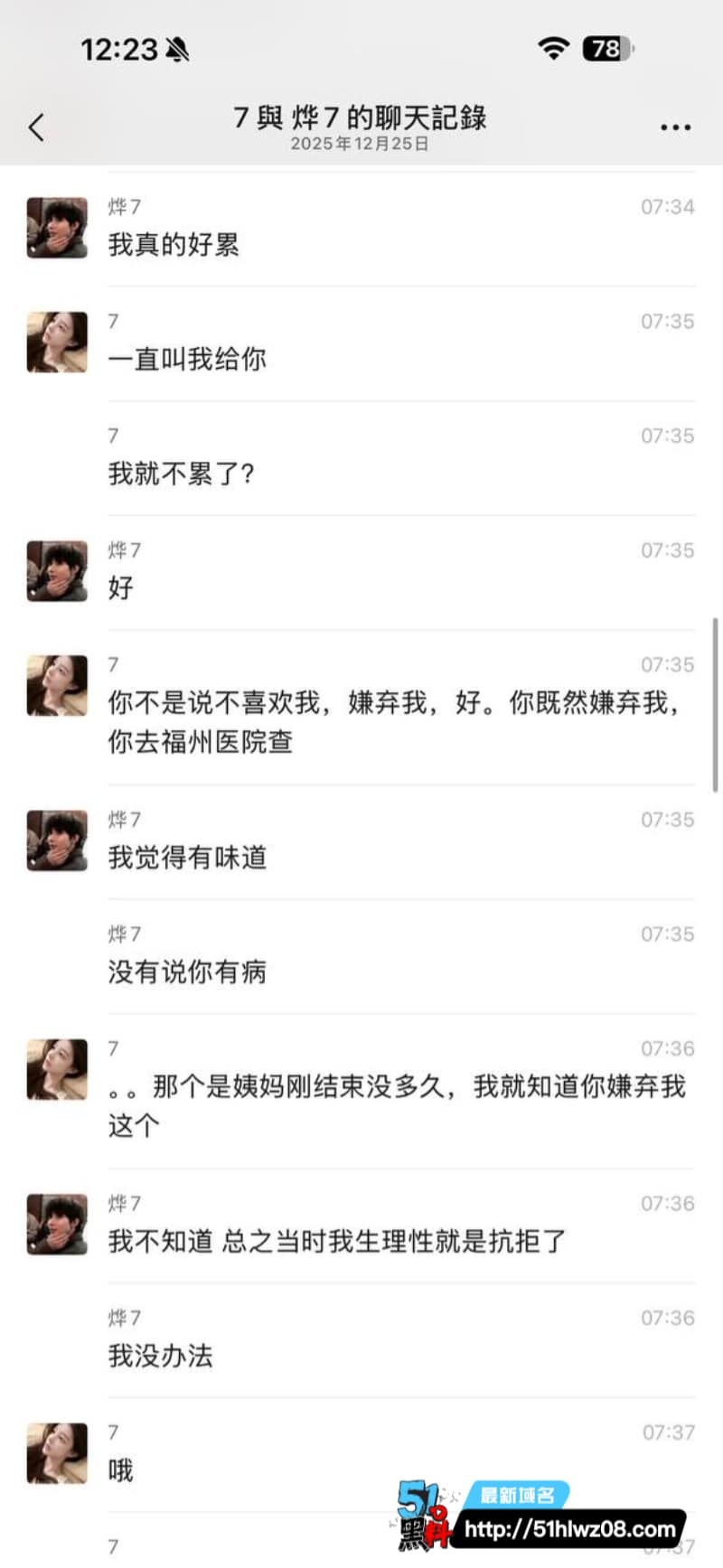Go back from the chat record
Viewport: 723px width, 1568px height.
coord(36,127)
